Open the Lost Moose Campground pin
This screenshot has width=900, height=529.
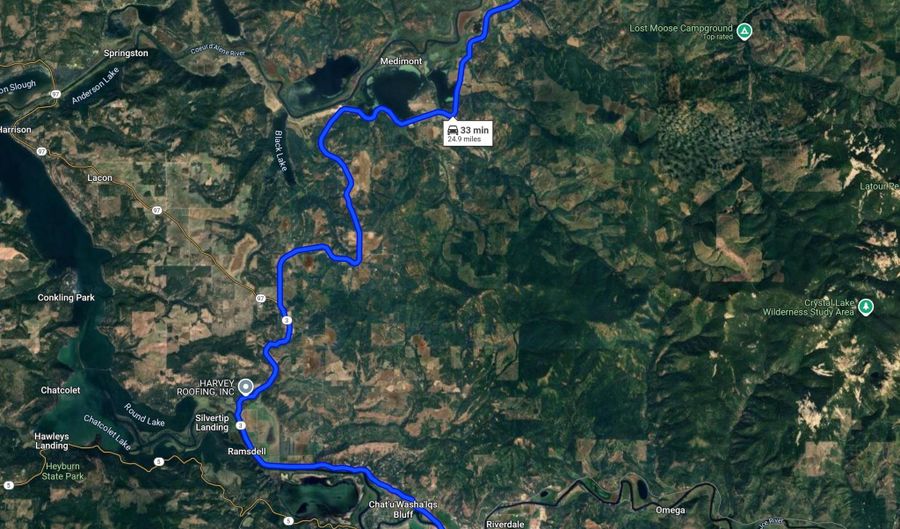(743, 32)
